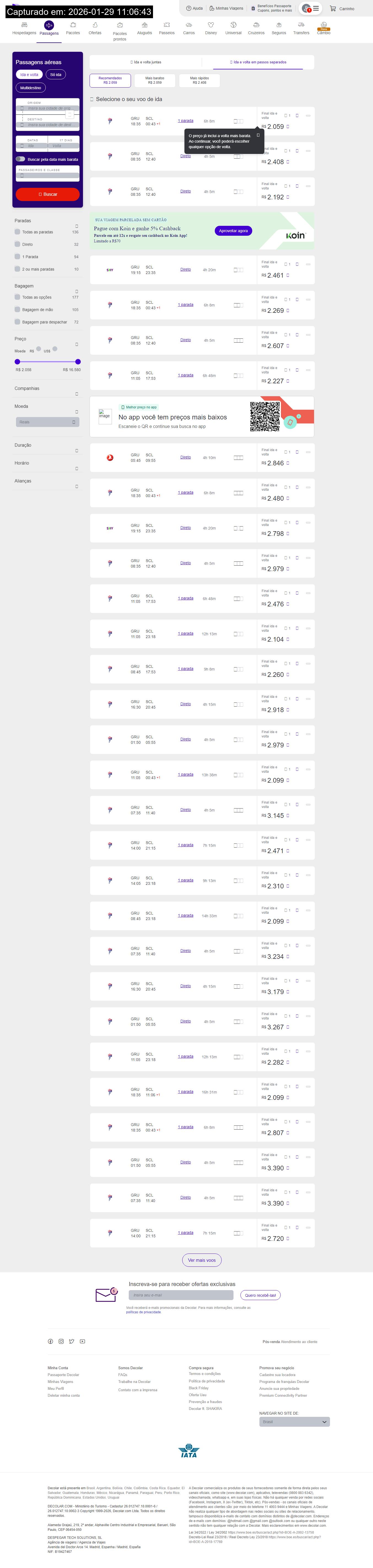Open the Hospedagens tab
The width and height of the screenshot is (373, 1568).
24,28
